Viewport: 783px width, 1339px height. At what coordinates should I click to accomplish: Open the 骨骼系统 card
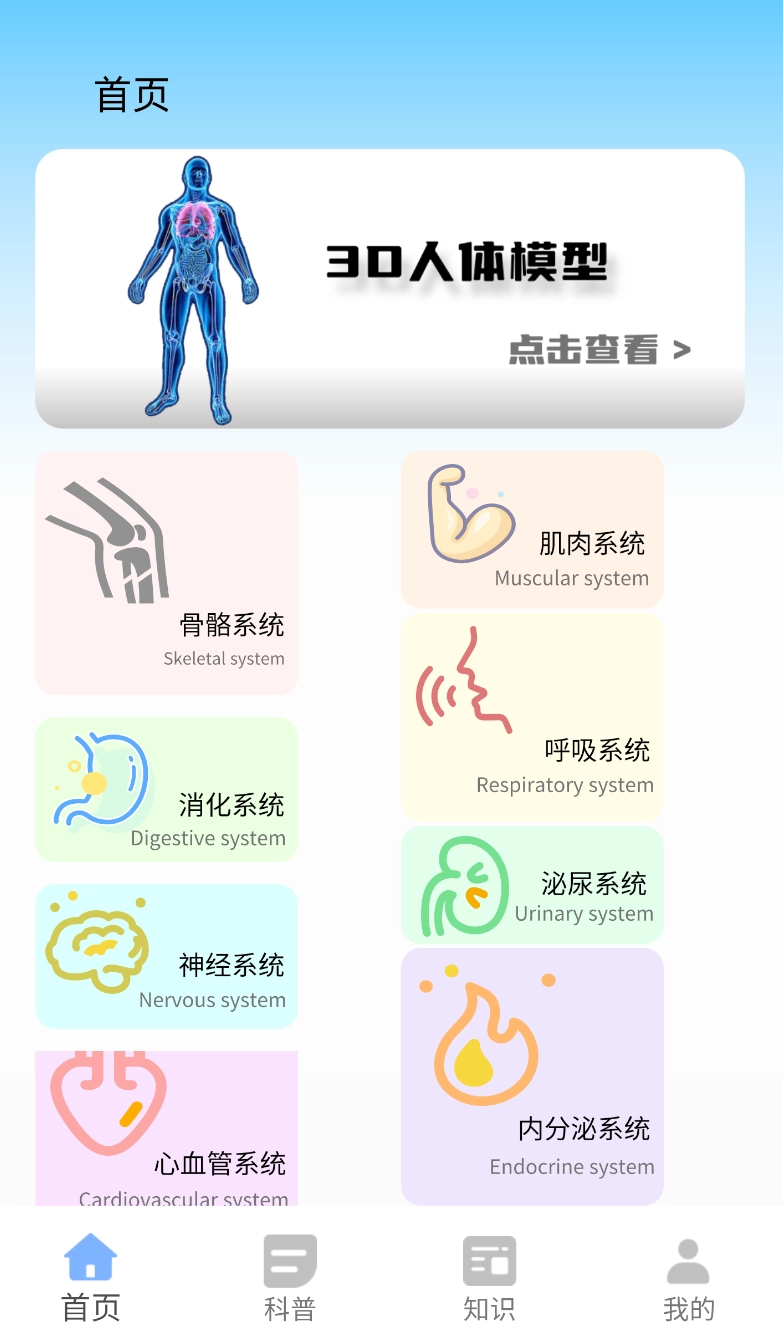pyautogui.click(x=166, y=572)
